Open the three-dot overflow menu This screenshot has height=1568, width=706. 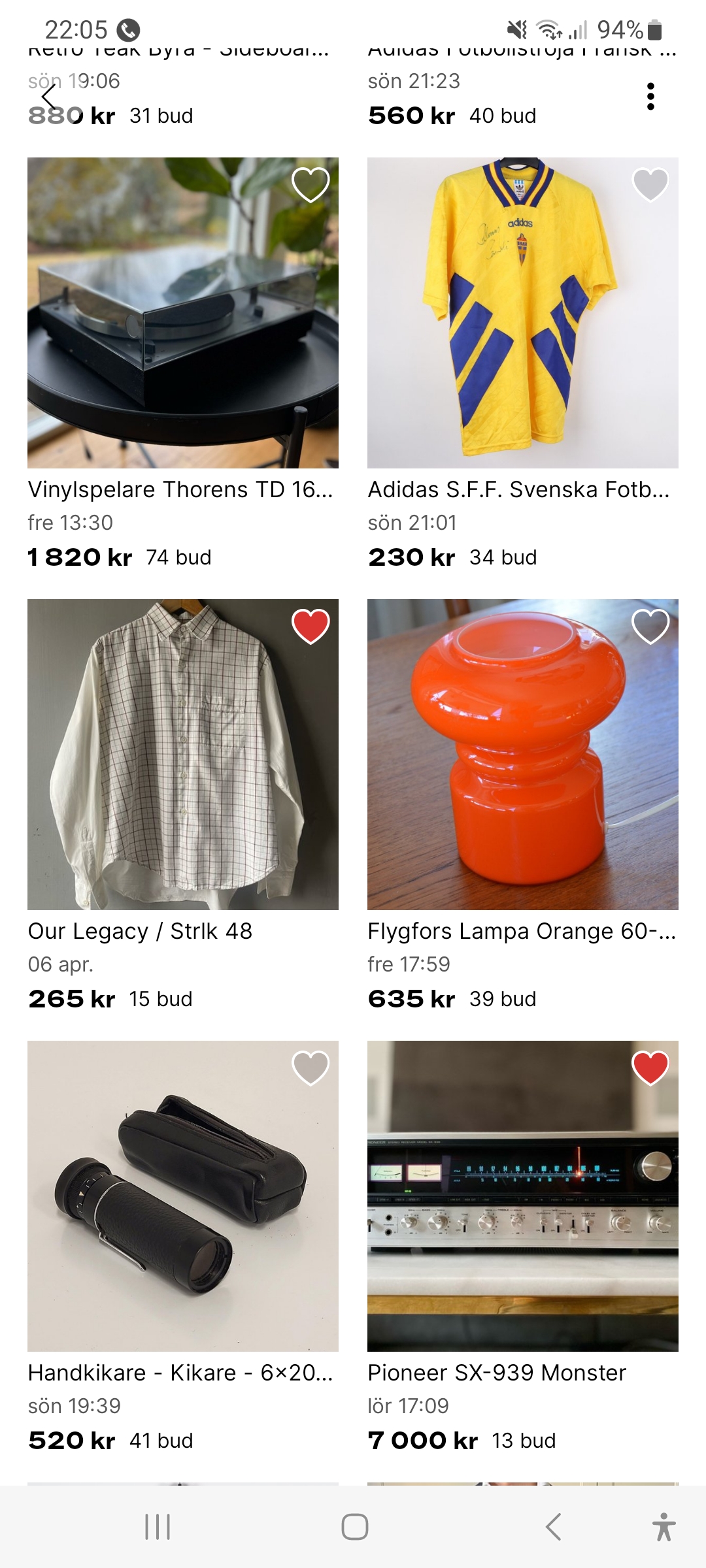(x=650, y=97)
